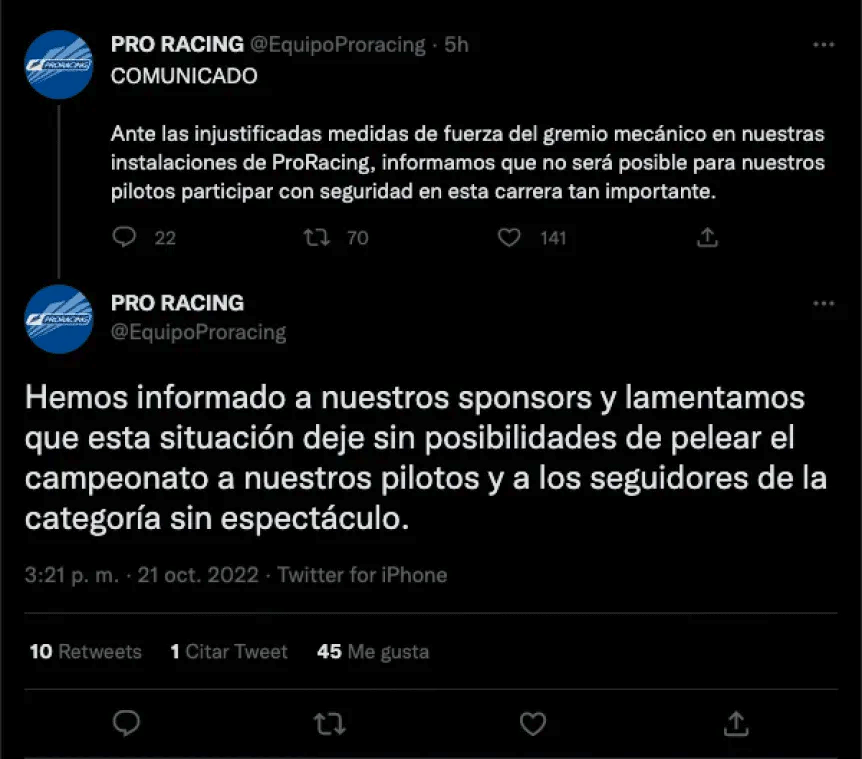Reply to the COMUNICADO tweet with 22 replies

(124, 237)
